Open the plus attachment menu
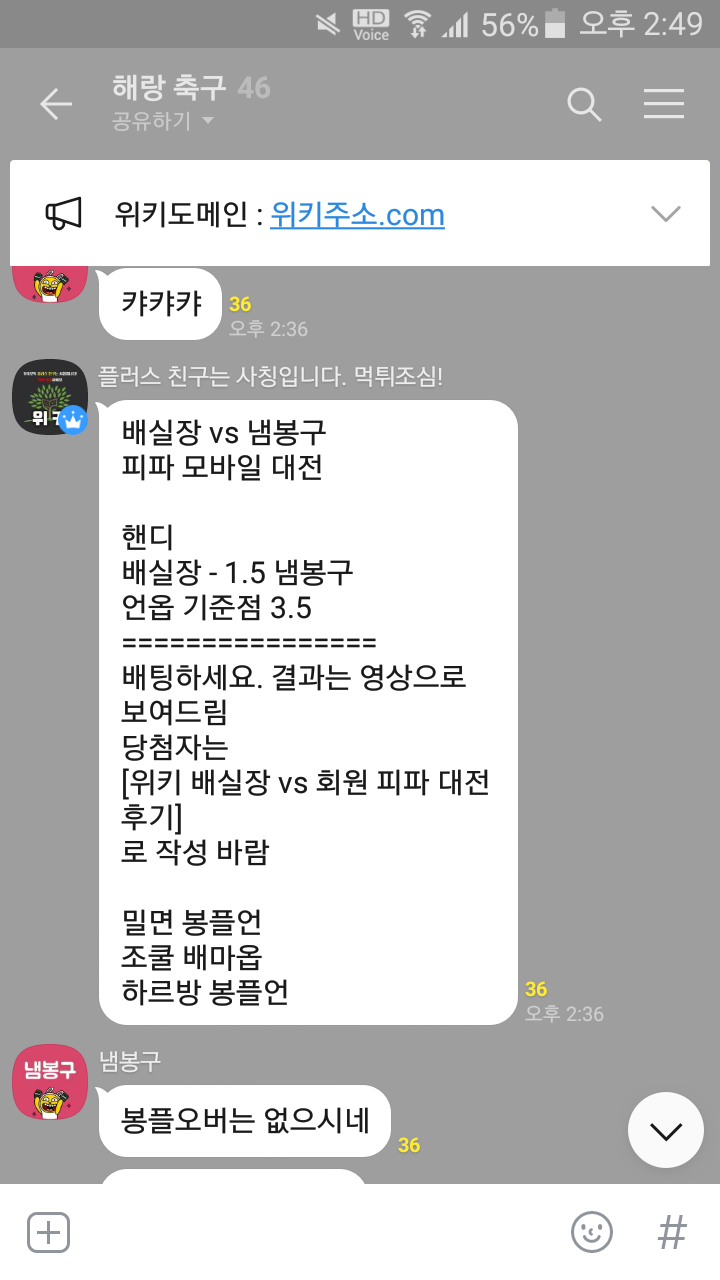Viewport: 720px width, 1280px height. coord(48,1232)
